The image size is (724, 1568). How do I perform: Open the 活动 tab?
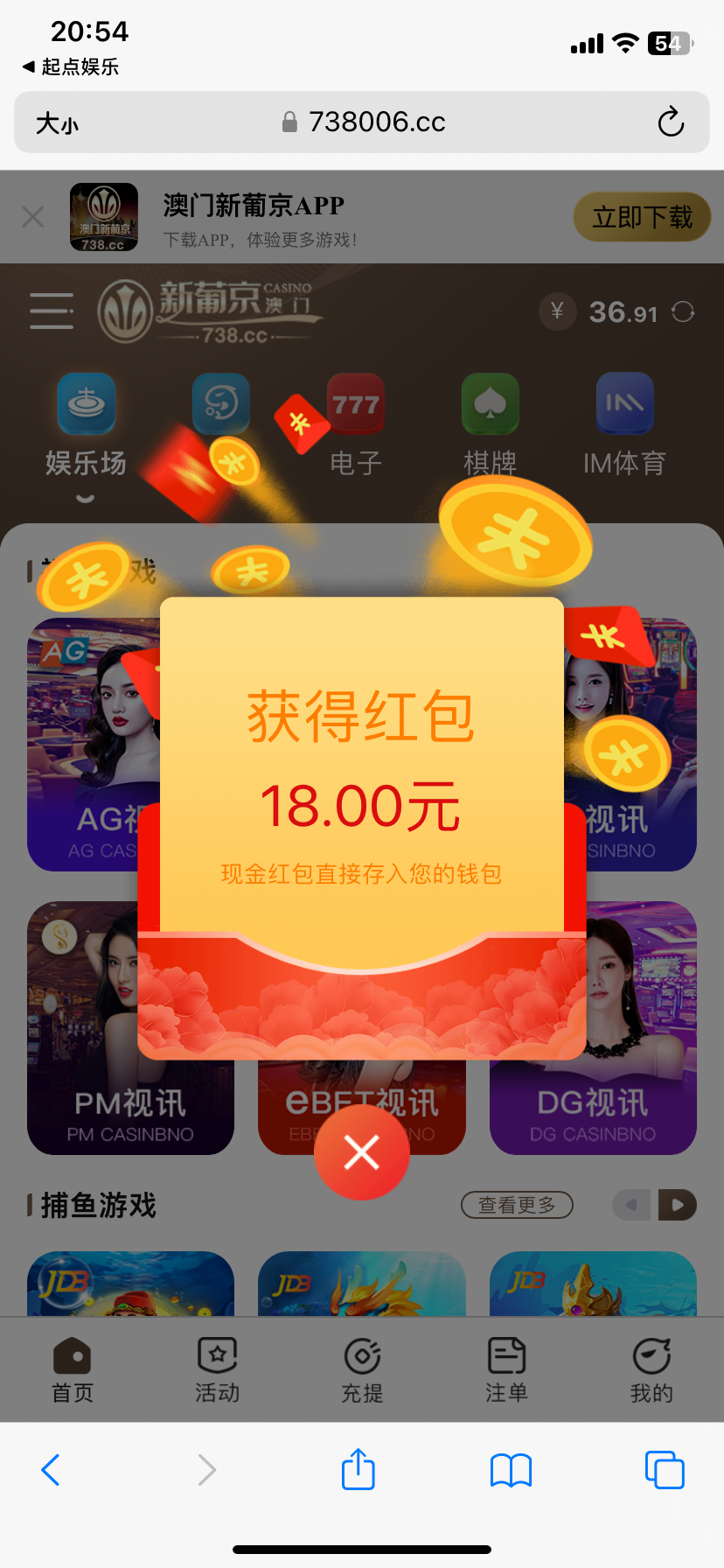coord(217,1369)
